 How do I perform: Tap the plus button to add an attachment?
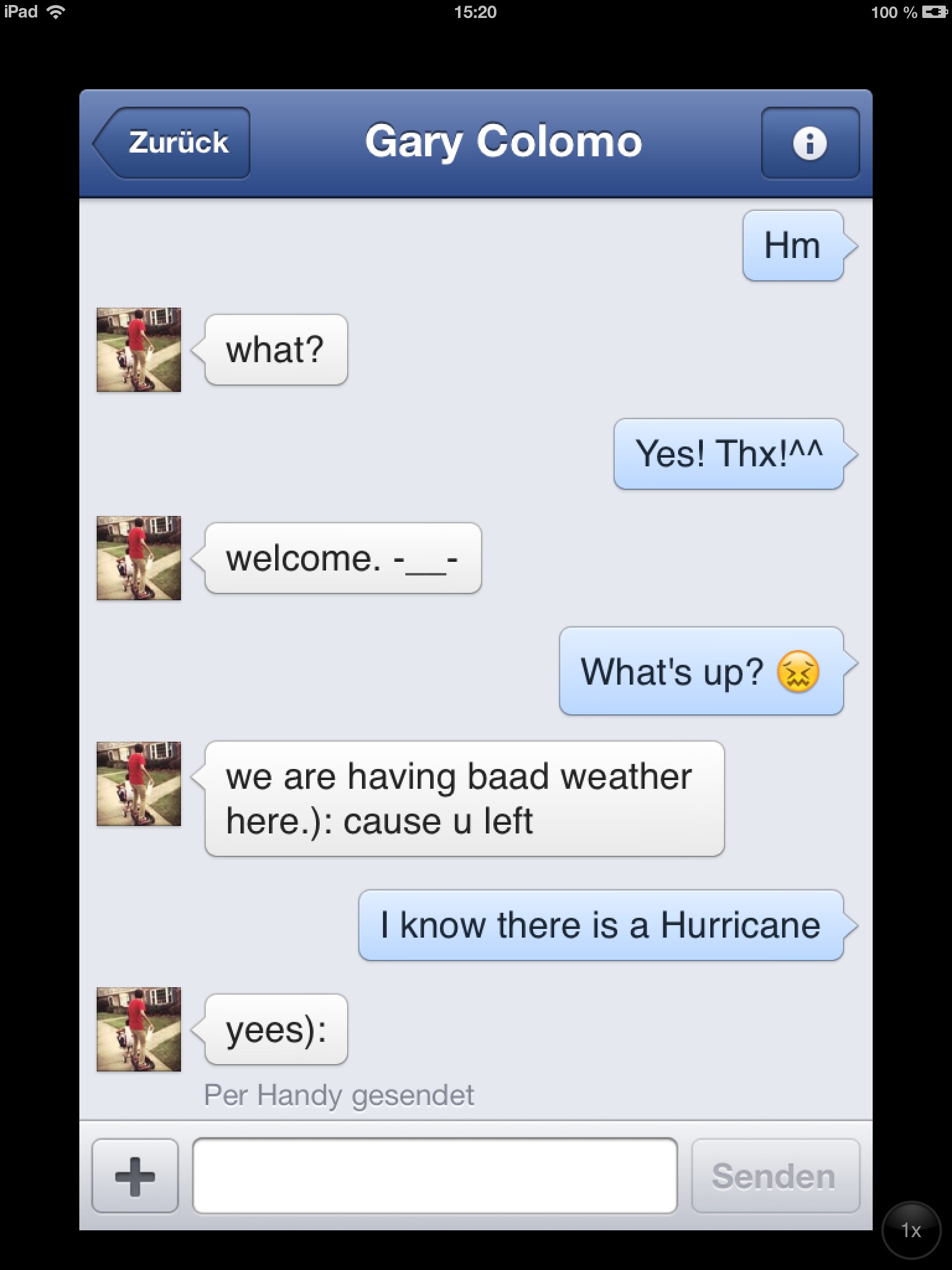click(x=135, y=1175)
